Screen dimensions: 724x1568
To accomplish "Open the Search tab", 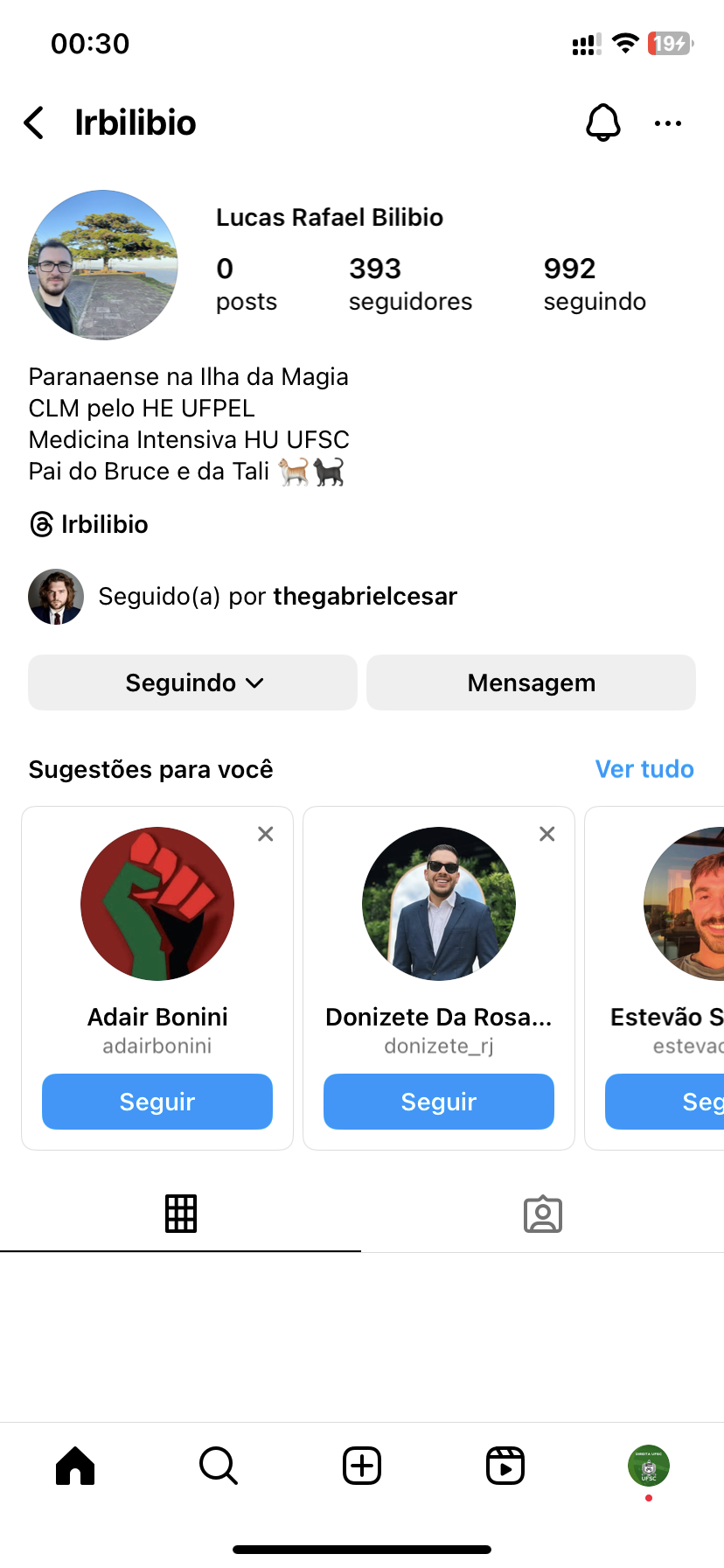I will point(219,1466).
